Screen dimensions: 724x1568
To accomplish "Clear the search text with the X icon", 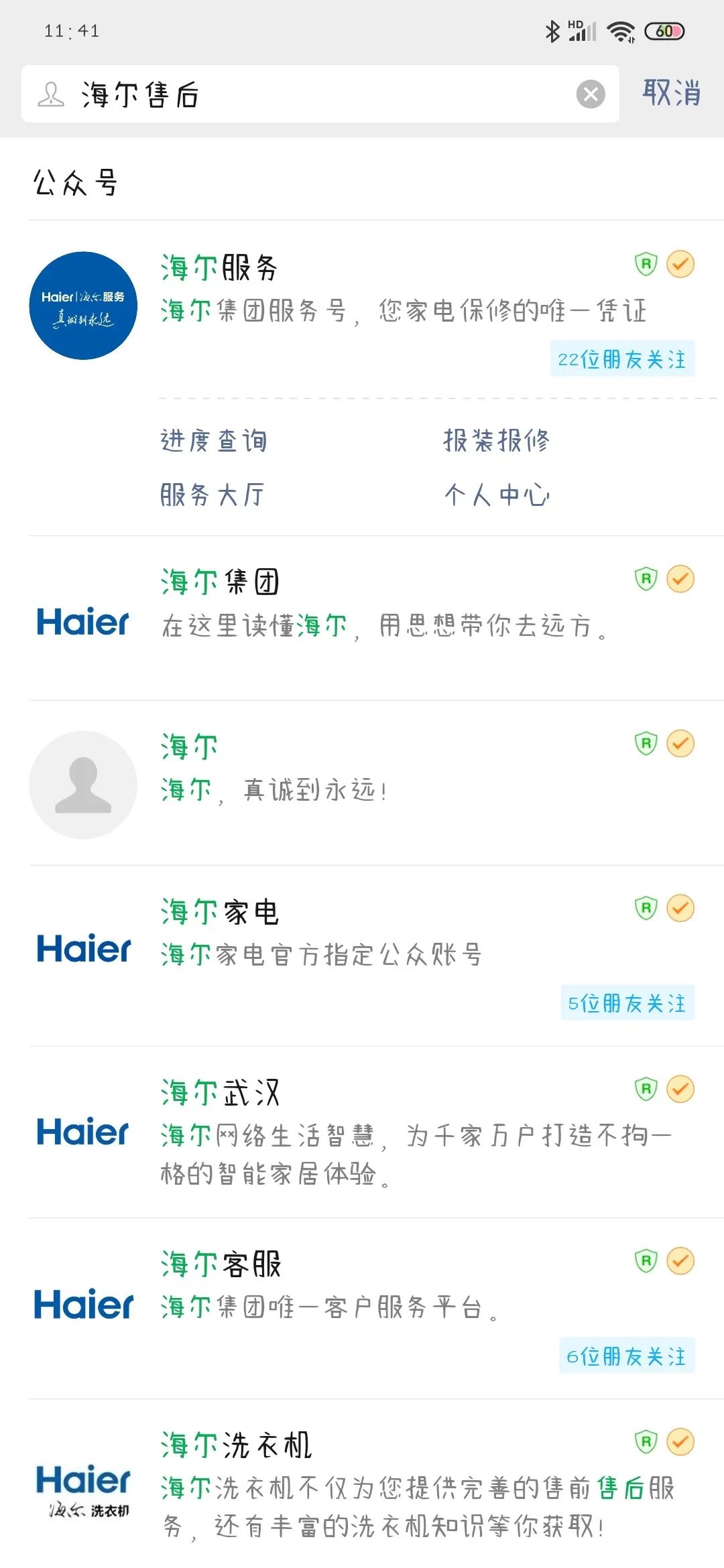I will [591, 94].
